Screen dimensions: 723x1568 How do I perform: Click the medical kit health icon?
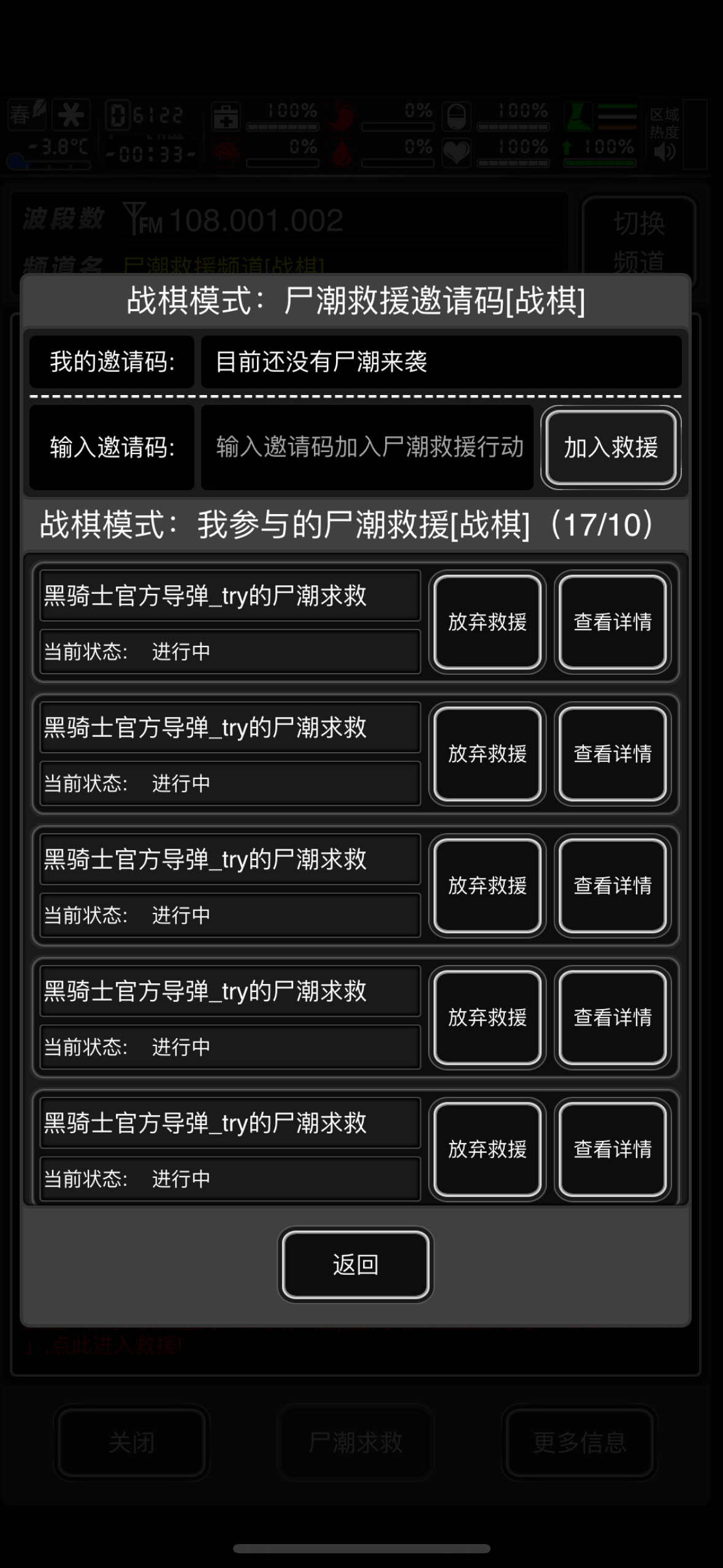[x=227, y=117]
